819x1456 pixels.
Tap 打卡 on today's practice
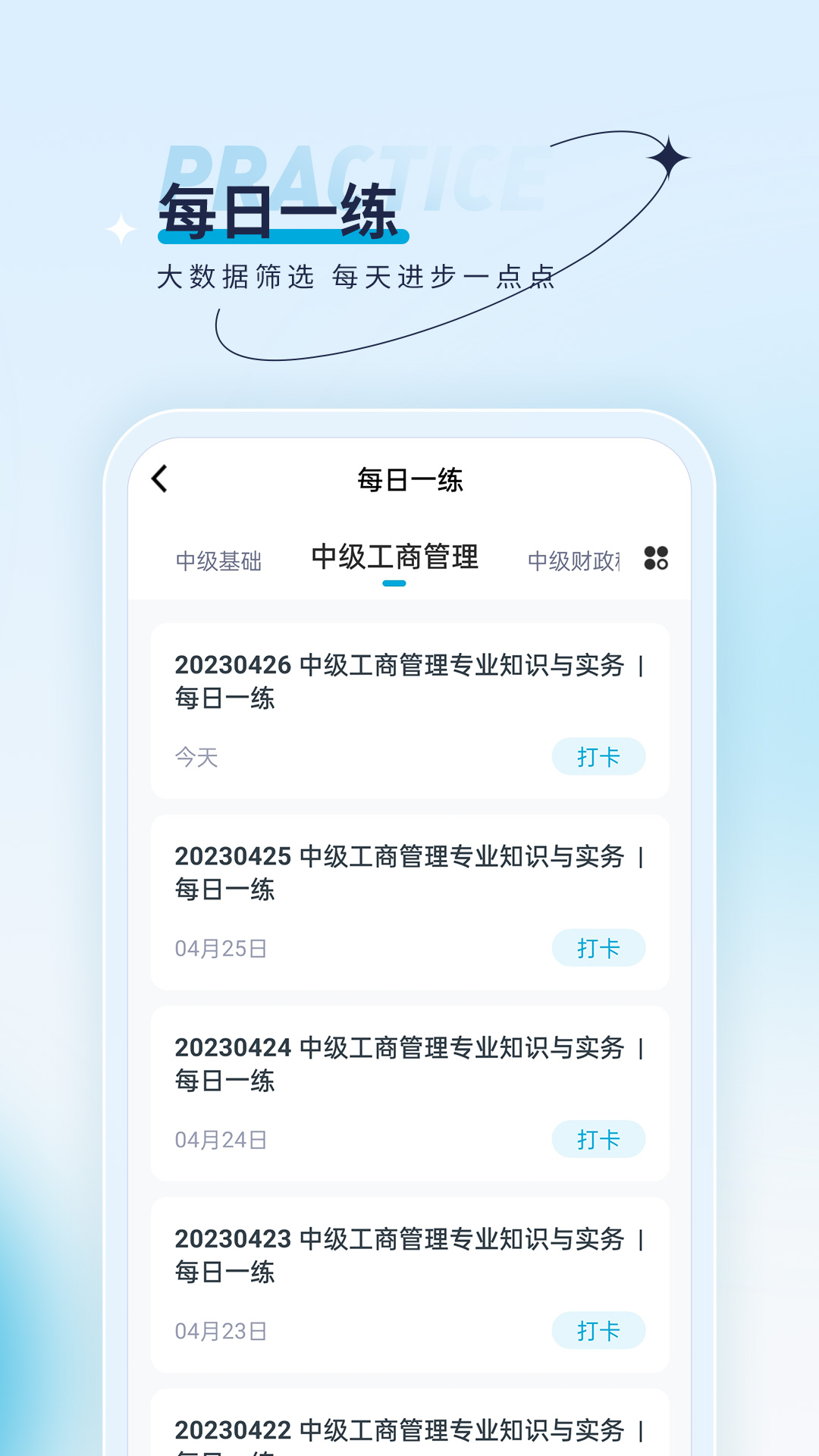[x=598, y=757]
